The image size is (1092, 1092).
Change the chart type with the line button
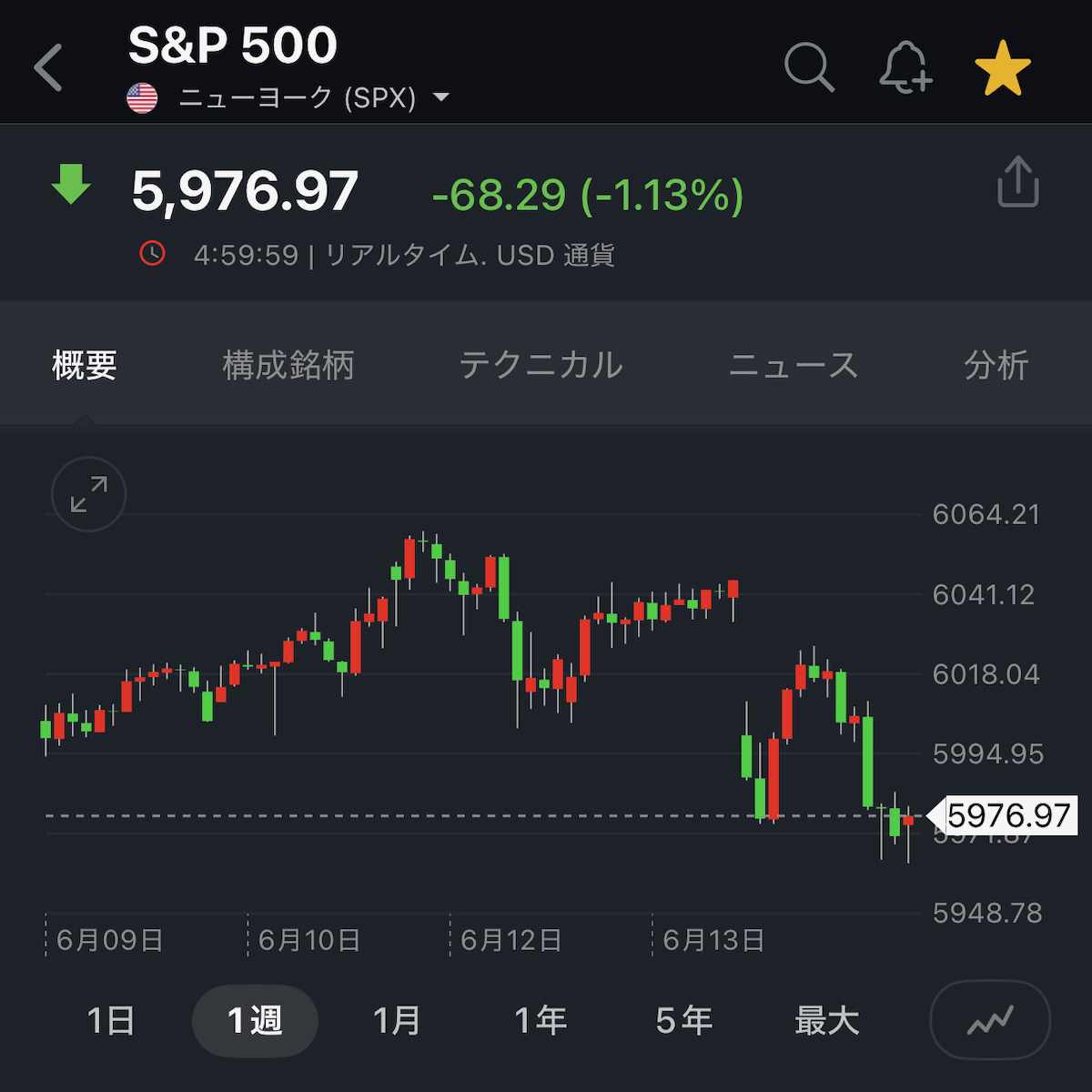990,1020
